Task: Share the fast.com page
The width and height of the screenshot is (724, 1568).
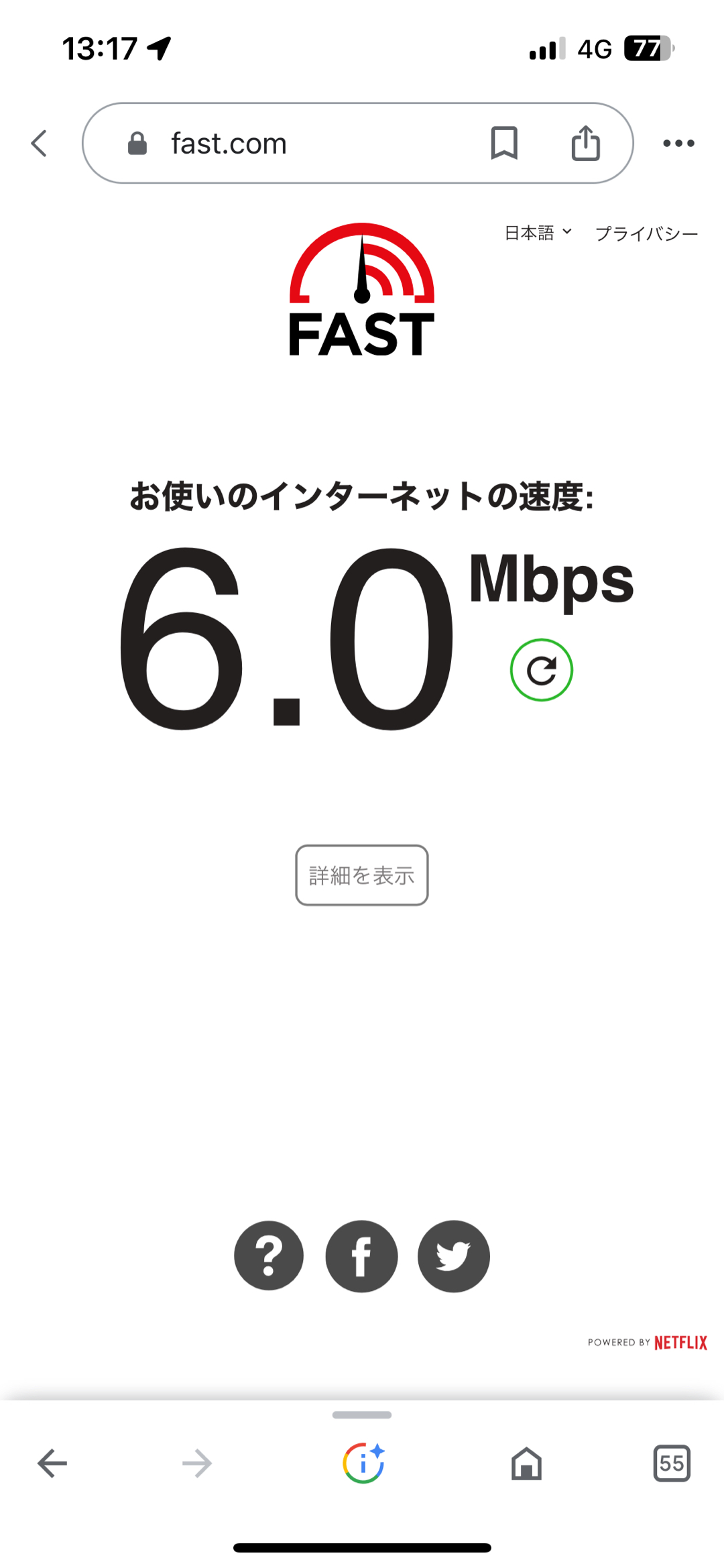Action: click(x=585, y=143)
